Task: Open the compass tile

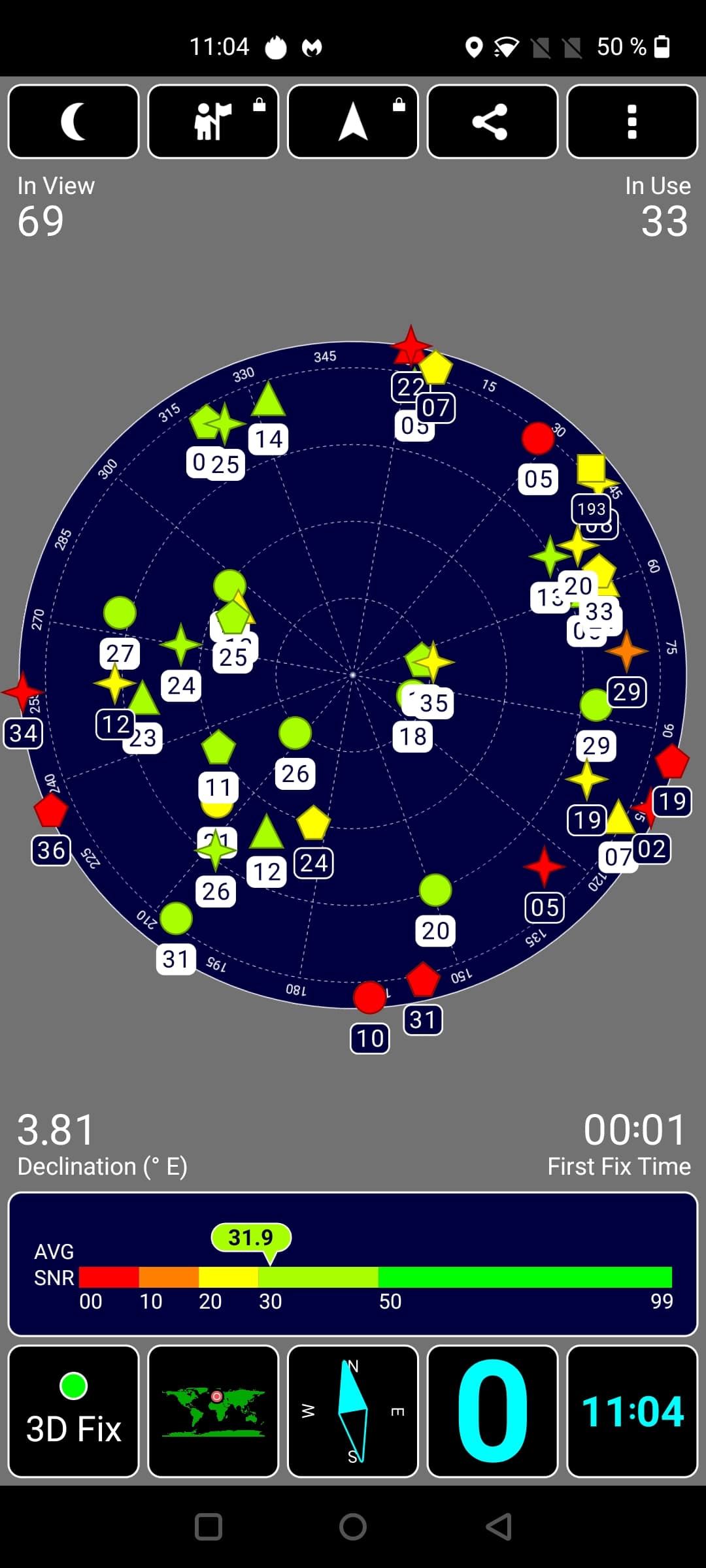Action: [353, 1411]
